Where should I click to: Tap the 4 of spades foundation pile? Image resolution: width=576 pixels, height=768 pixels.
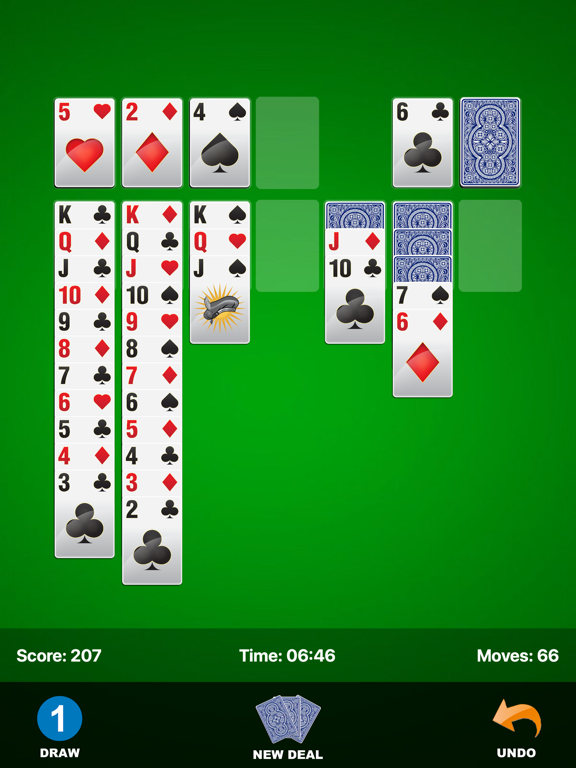tap(219, 143)
